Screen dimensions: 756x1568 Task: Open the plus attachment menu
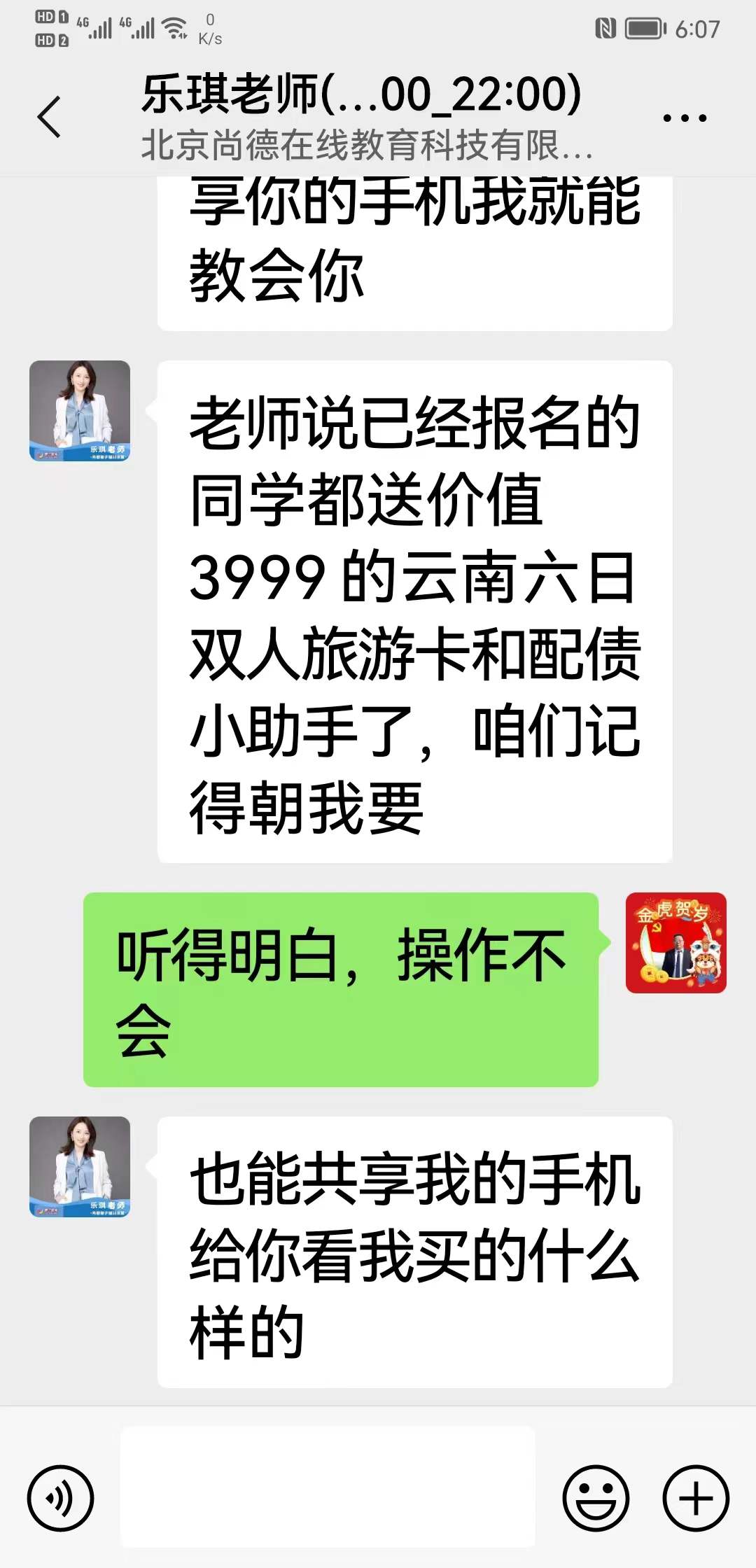pos(696,1499)
